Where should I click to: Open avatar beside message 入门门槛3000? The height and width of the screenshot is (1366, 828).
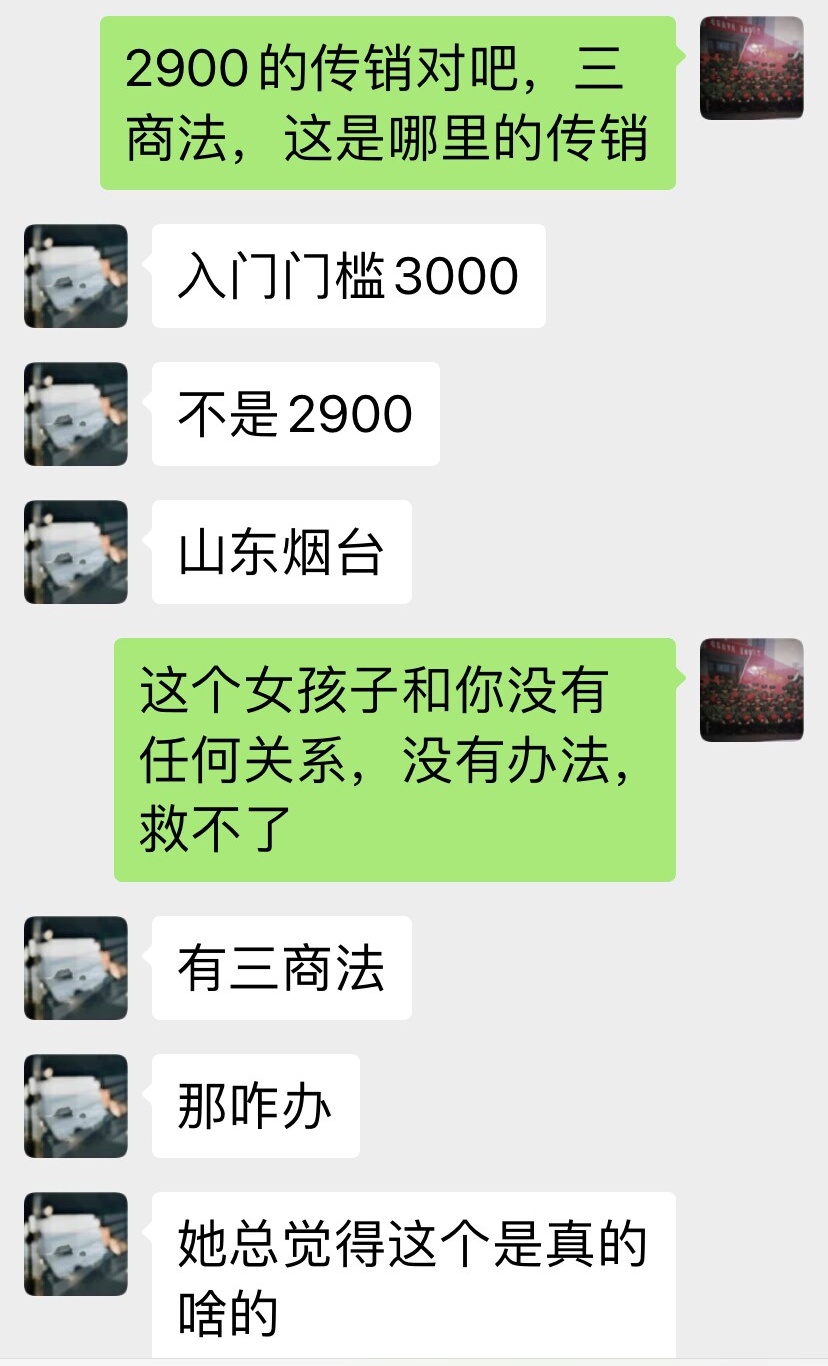[76, 276]
